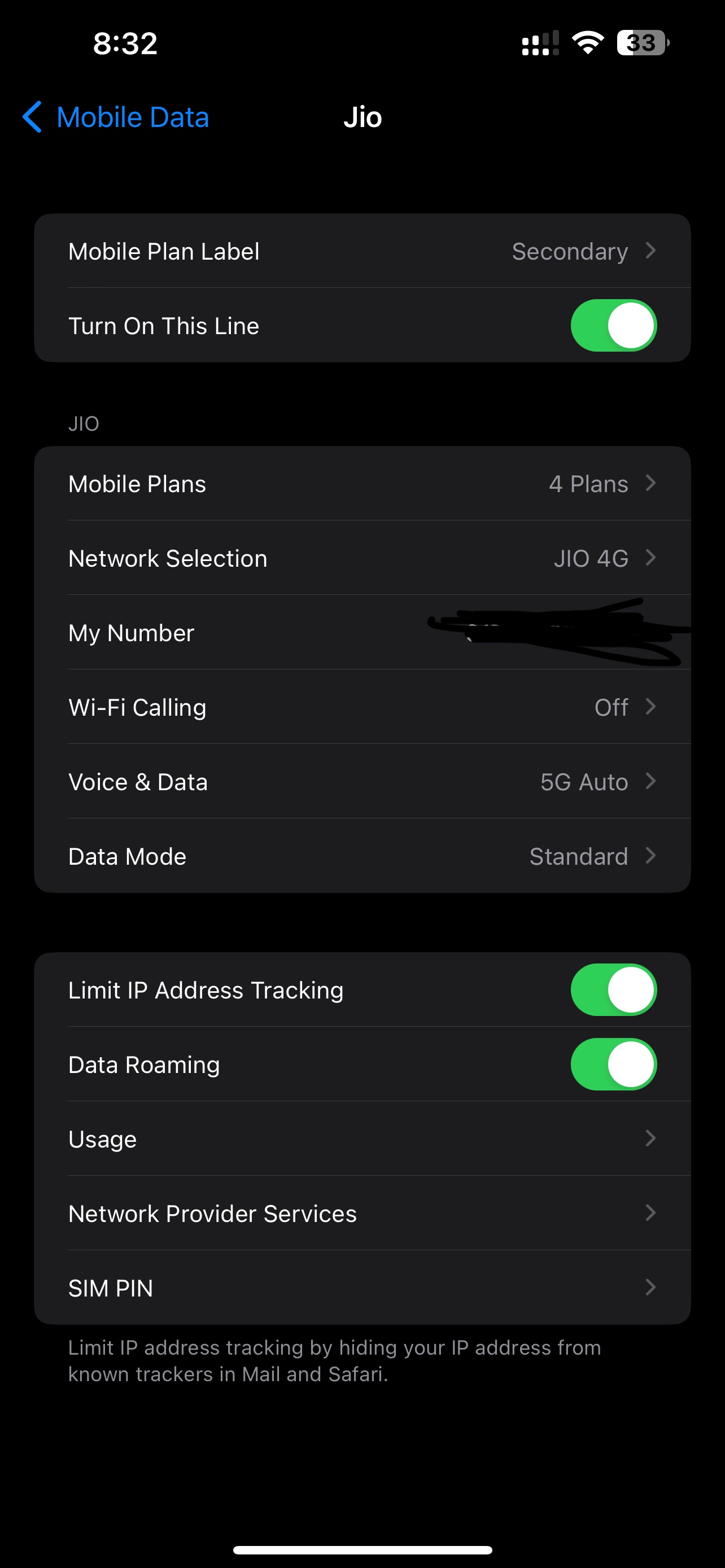View Usage details
The image size is (725, 1568).
coord(361,1139)
